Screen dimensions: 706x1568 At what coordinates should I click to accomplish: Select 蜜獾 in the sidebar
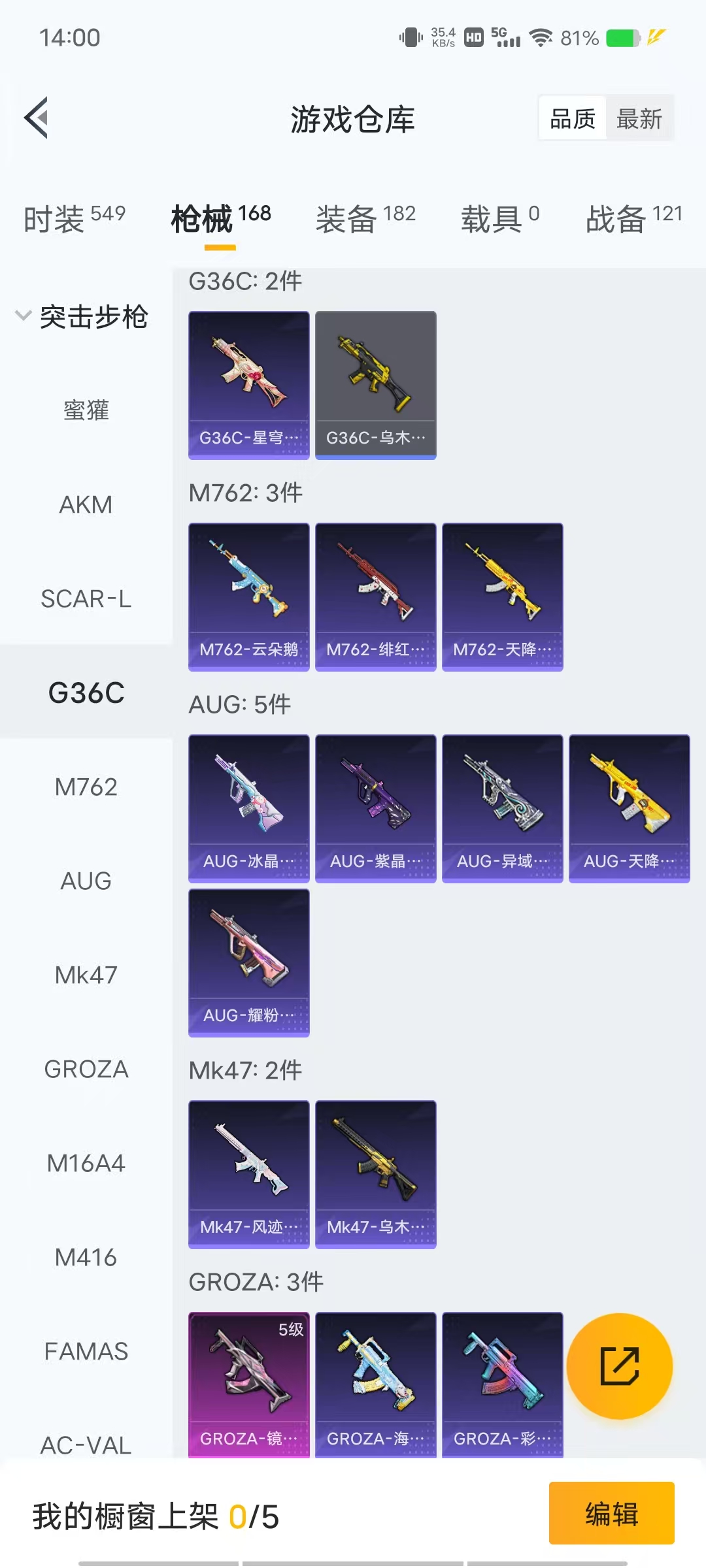click(86, 411)
